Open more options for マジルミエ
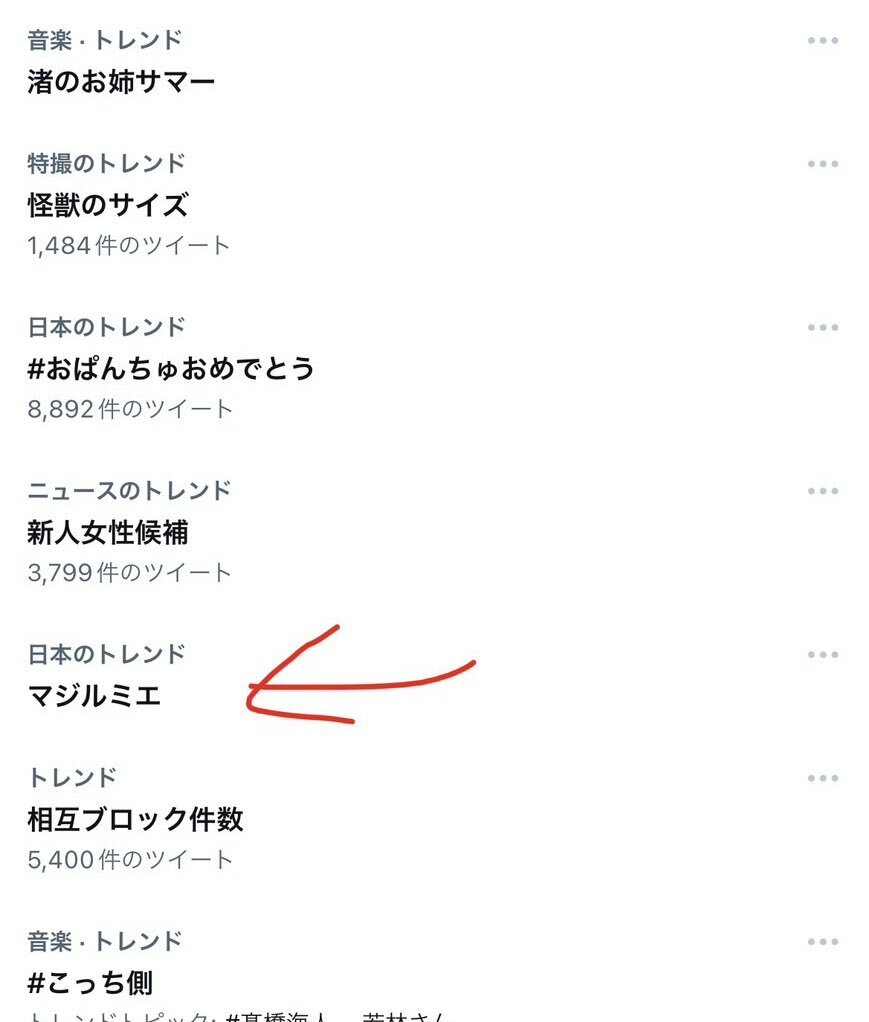 coord(822,655)
